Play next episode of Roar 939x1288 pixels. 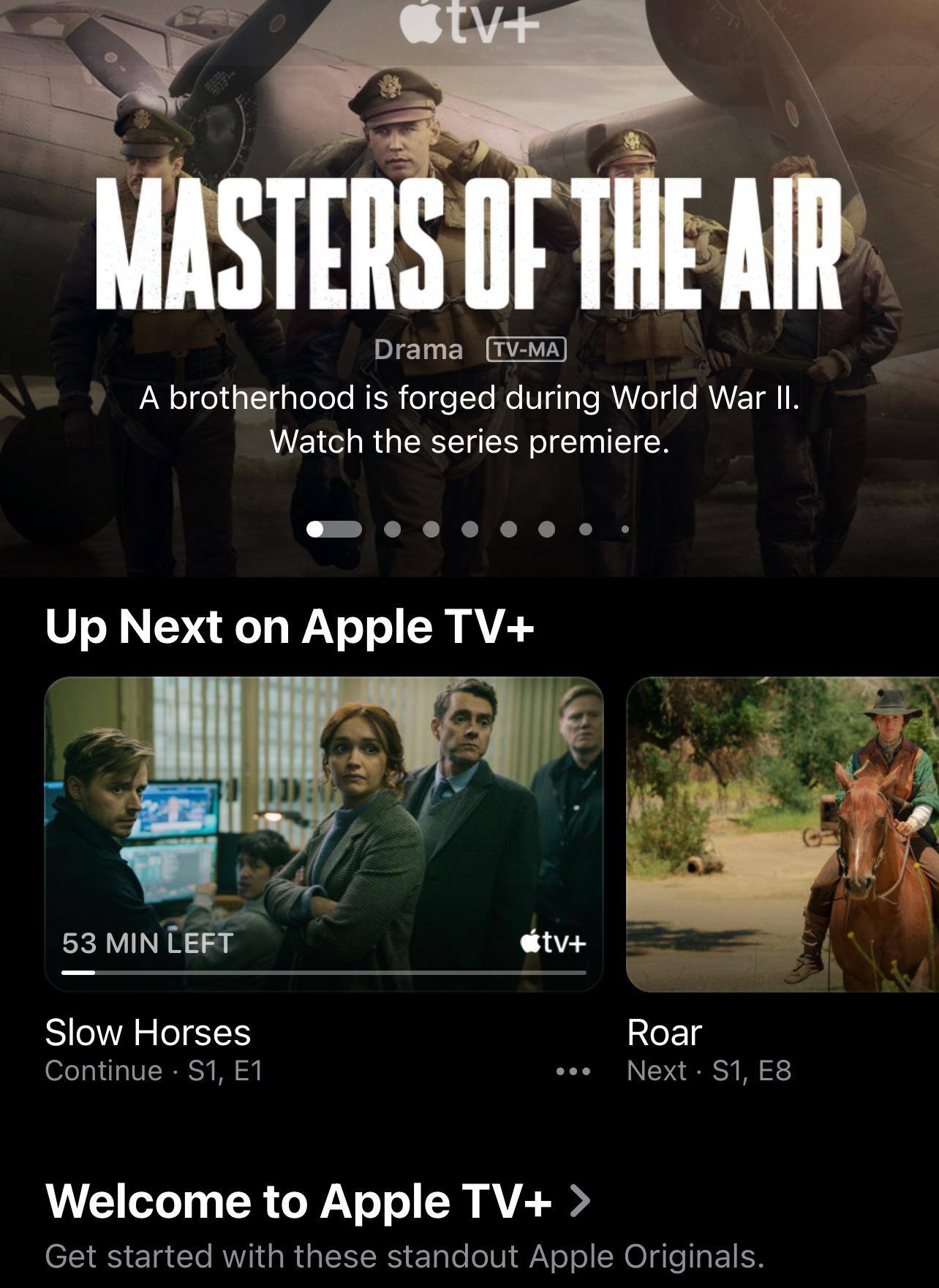click(782, 834)
